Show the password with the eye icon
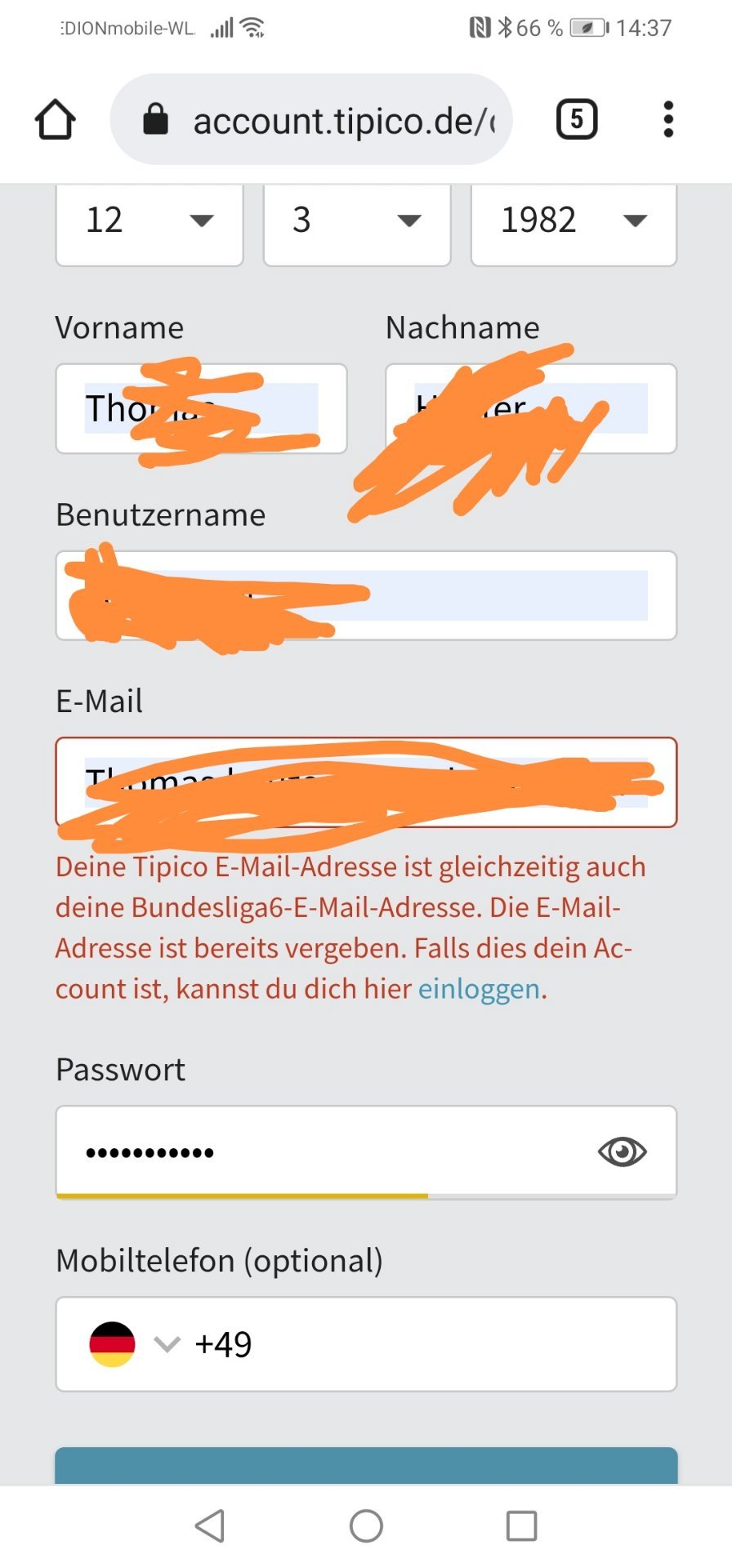Screen dimensions: 732x1568 (622, 1151)
